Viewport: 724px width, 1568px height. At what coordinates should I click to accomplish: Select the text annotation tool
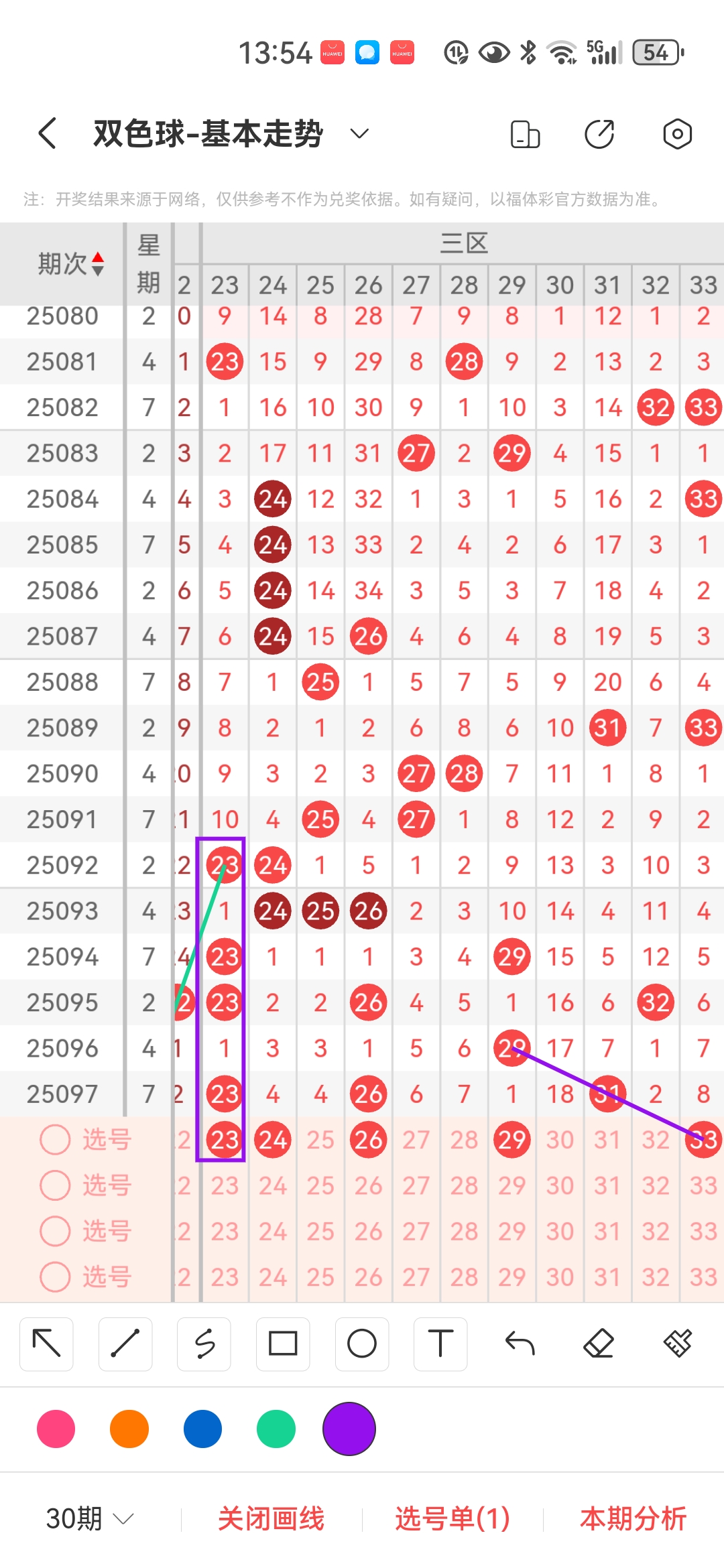pyautogui.click(x=440, y=1344)
